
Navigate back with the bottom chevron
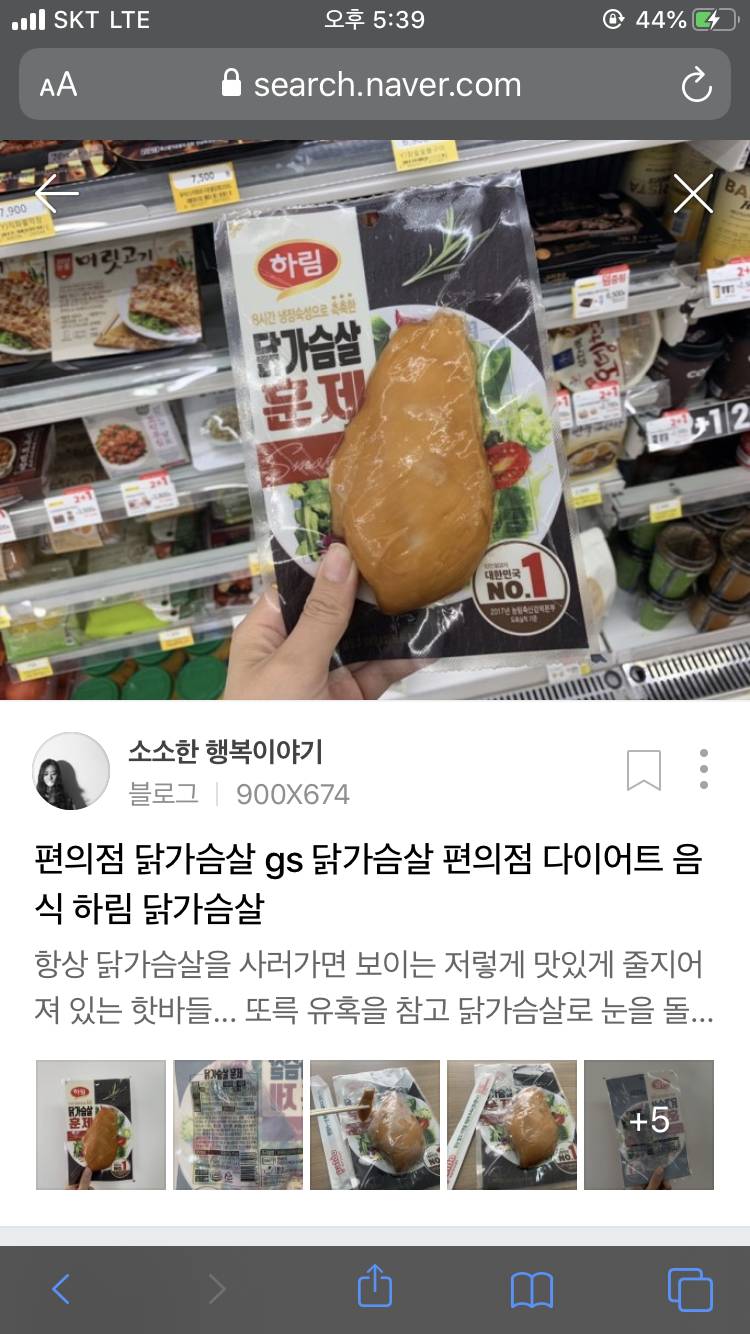tap(60, 1289)
